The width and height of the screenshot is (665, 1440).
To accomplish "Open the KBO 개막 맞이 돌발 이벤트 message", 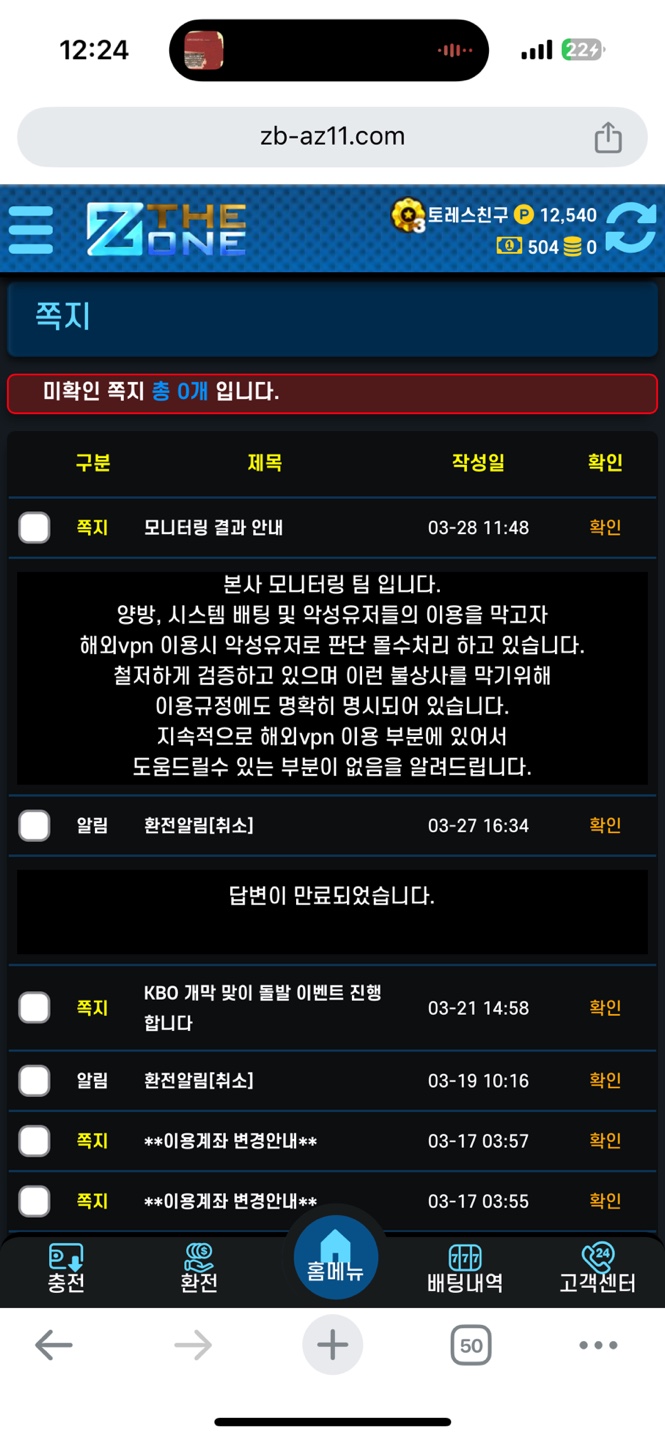I will [262, 1007].
